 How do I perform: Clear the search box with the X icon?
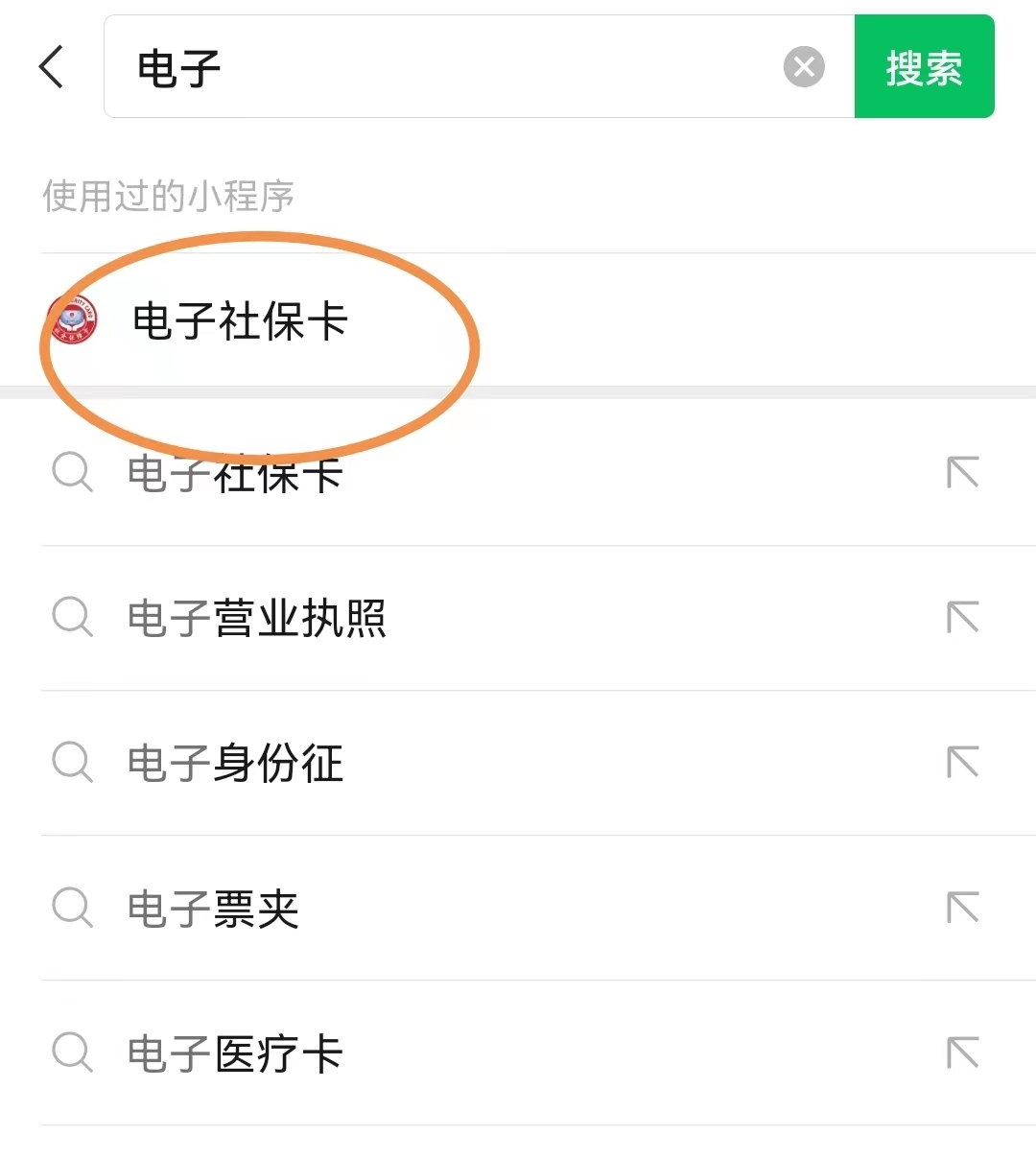click(804, 66)
